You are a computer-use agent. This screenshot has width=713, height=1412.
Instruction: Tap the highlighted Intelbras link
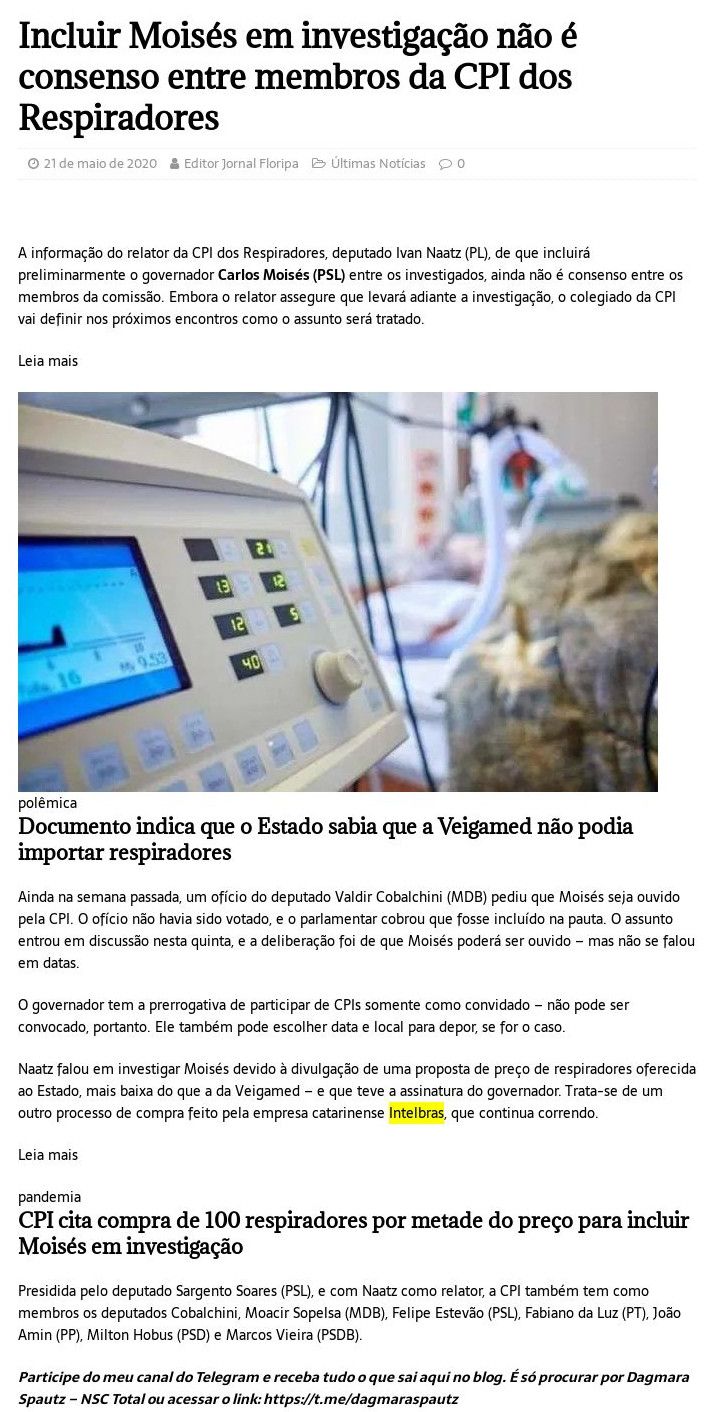(416, 1113)
